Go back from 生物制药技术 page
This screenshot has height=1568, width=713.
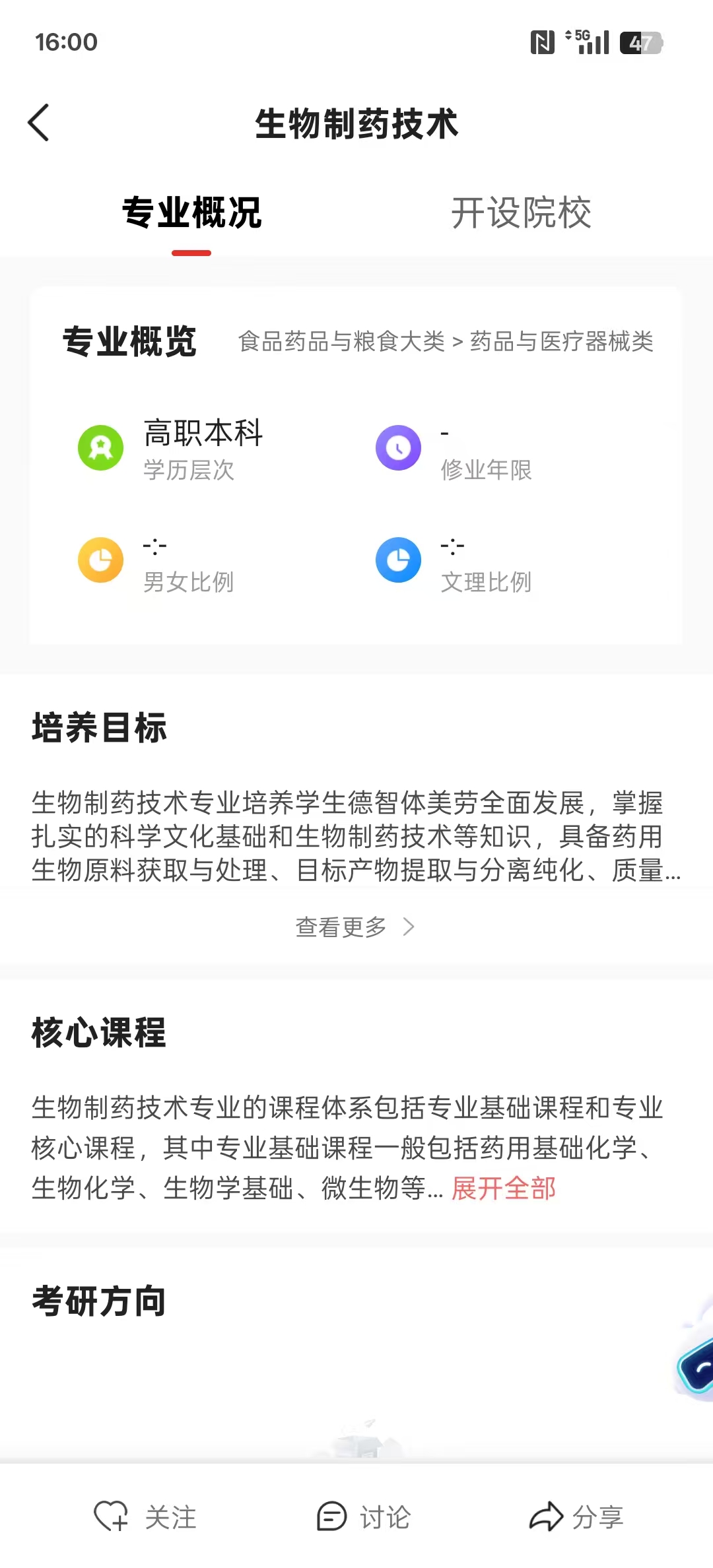tap(39, 123)
